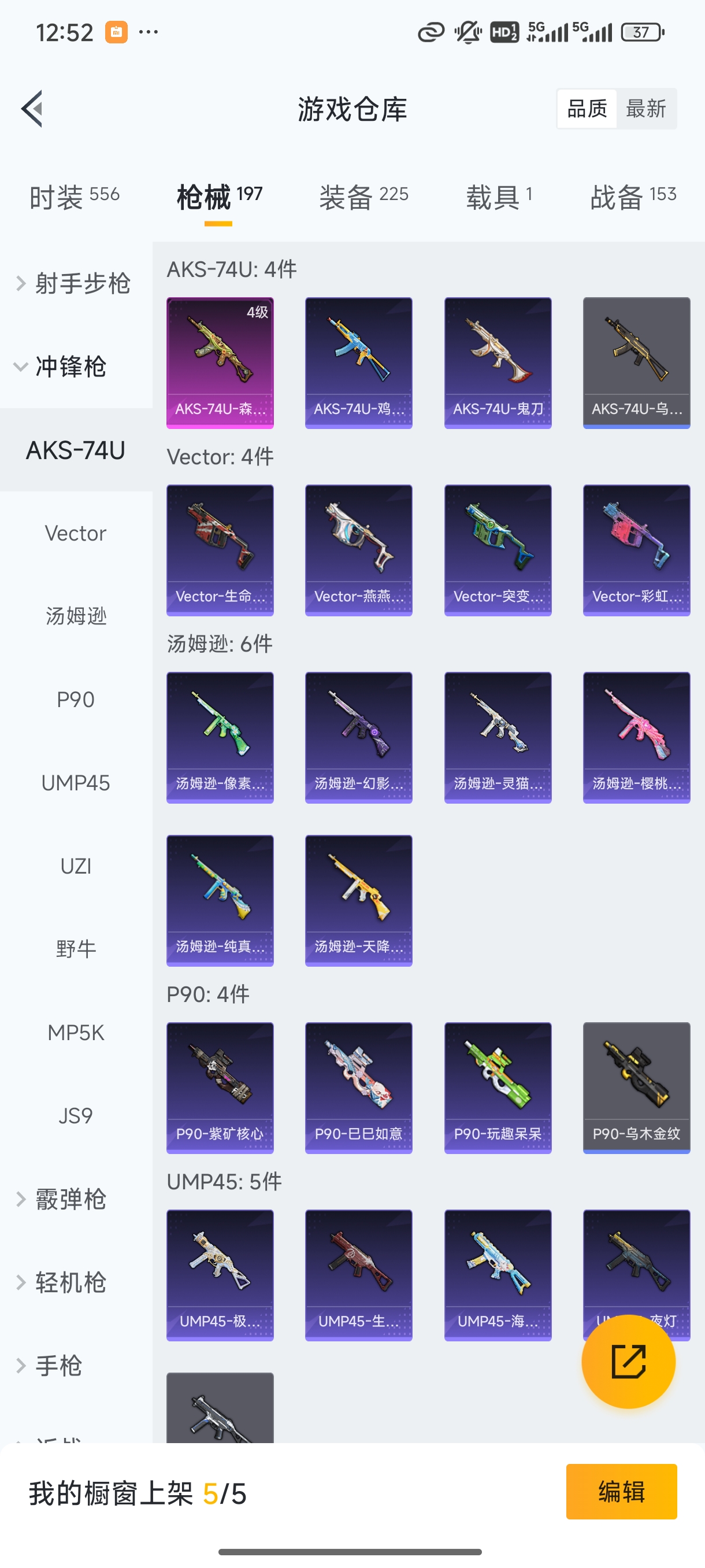Open the 载具 tab
Image resolution: width=705 pixels, height=1568 pixels.
pyautogui.click(x=499, y=197)
